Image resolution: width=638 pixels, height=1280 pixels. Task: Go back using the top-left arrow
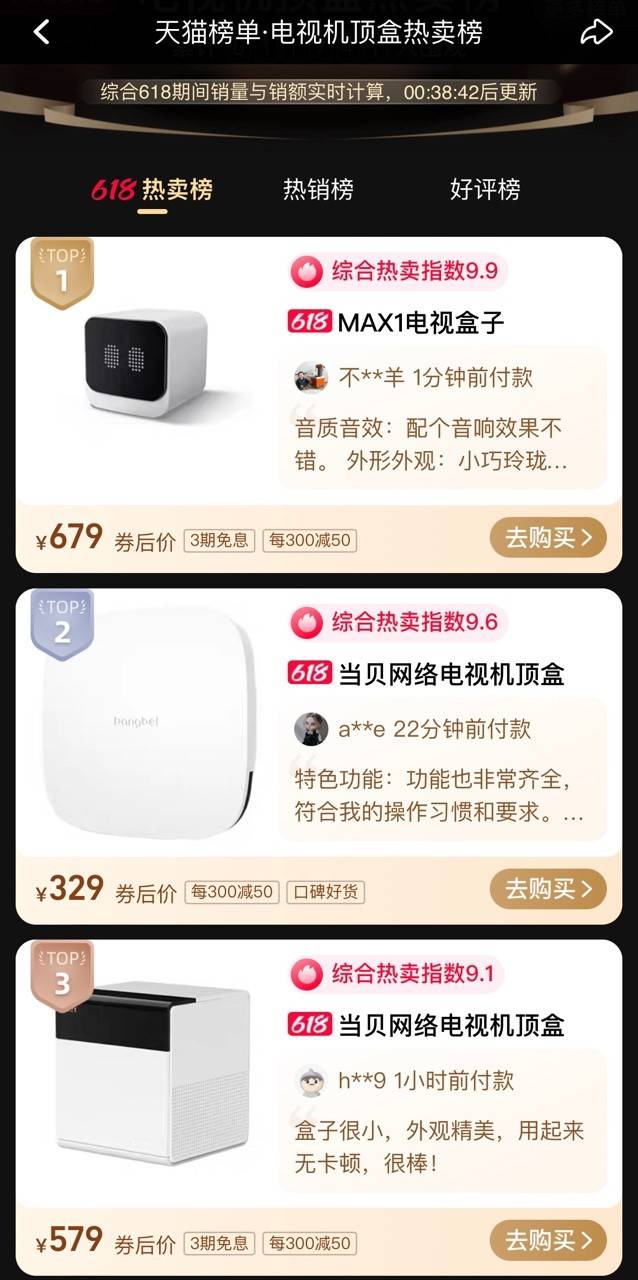point(41,32)
